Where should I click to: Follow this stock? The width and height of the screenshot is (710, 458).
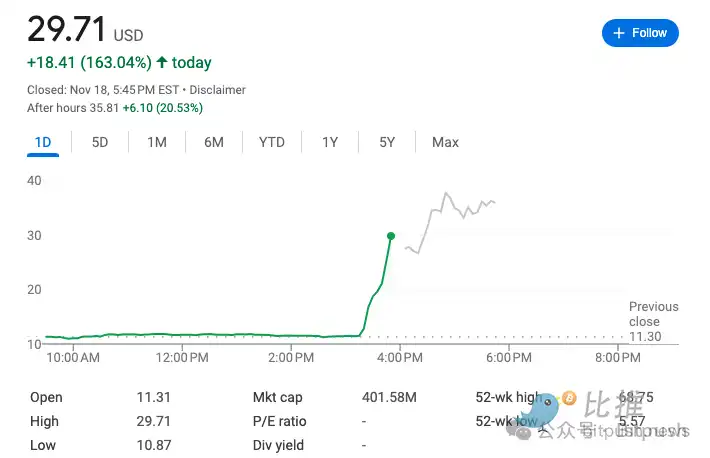pos(640,33)
